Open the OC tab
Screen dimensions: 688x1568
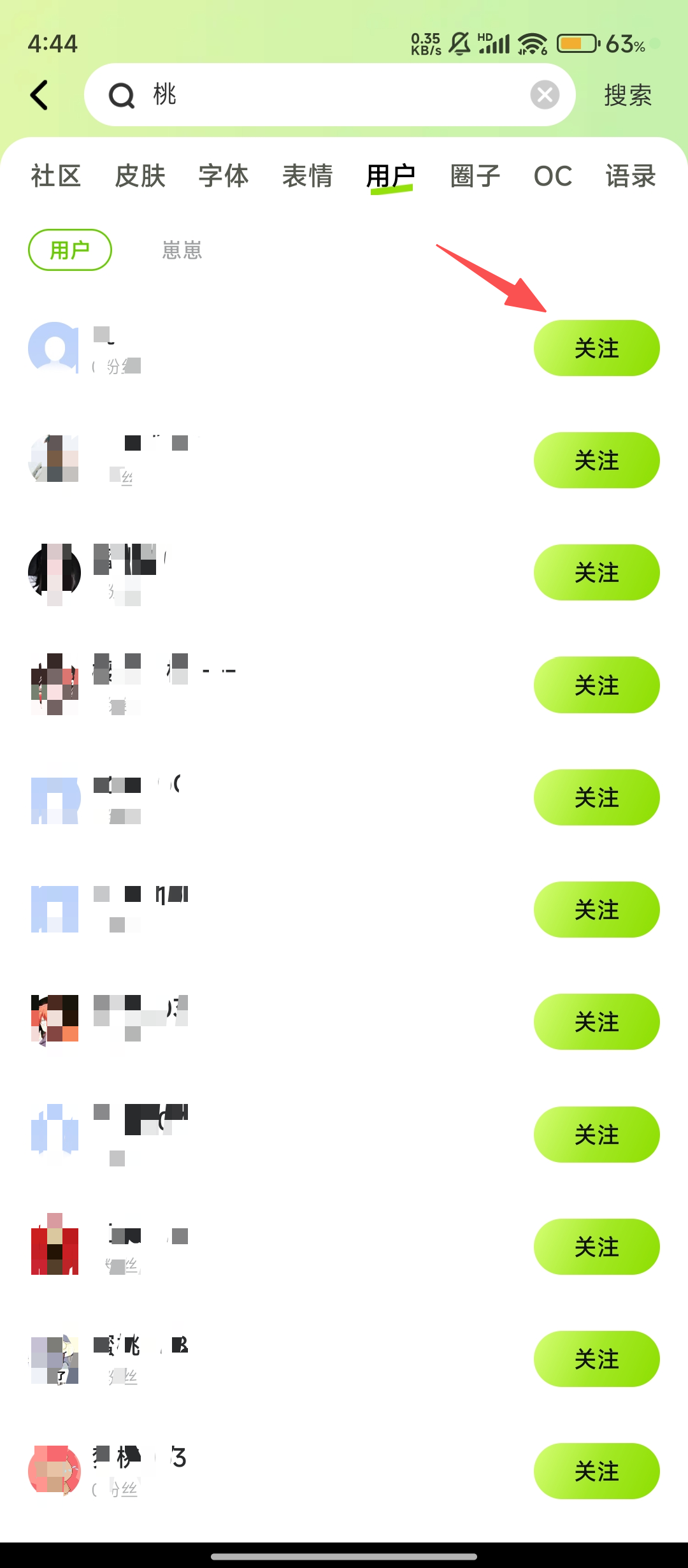(x=553, y=176)
